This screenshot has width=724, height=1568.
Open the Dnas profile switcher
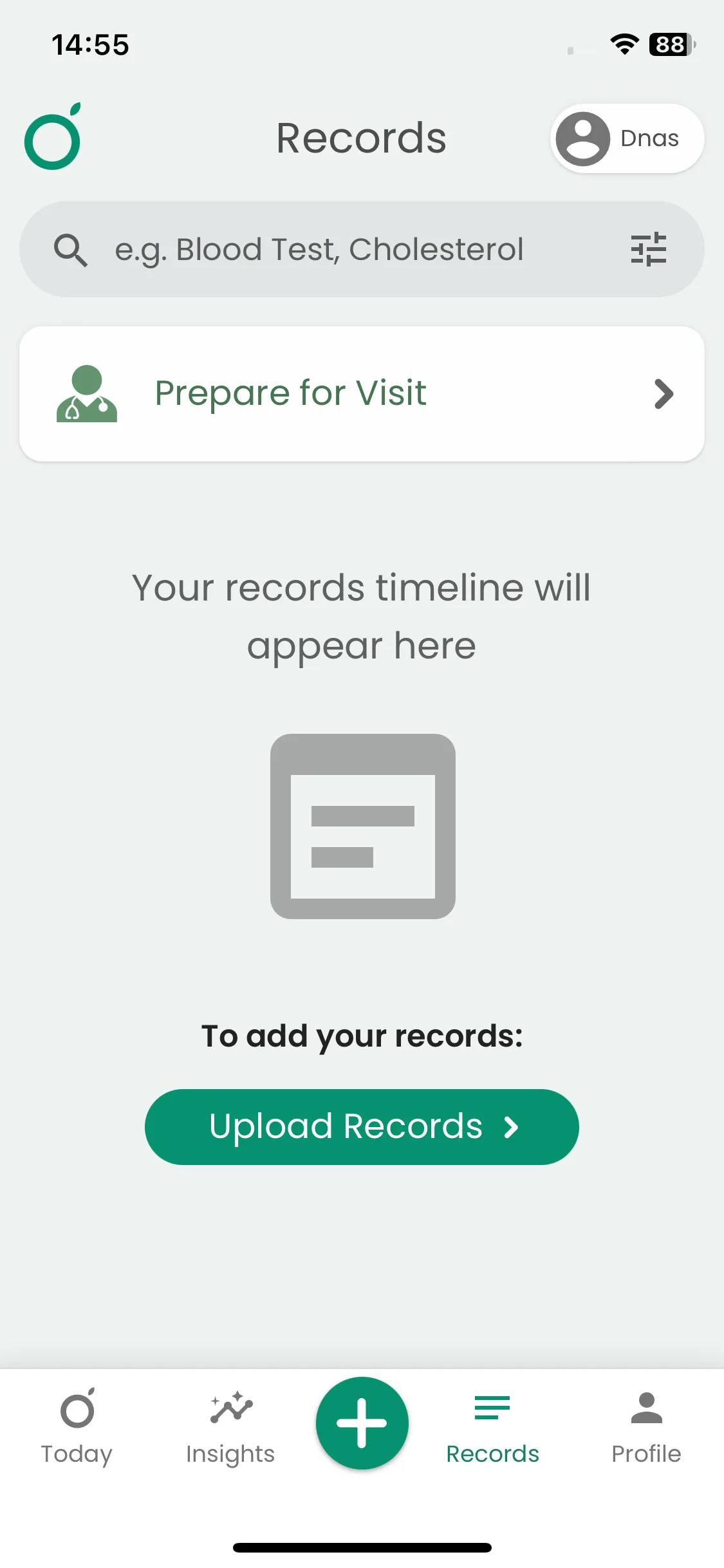tap(627, 138)
